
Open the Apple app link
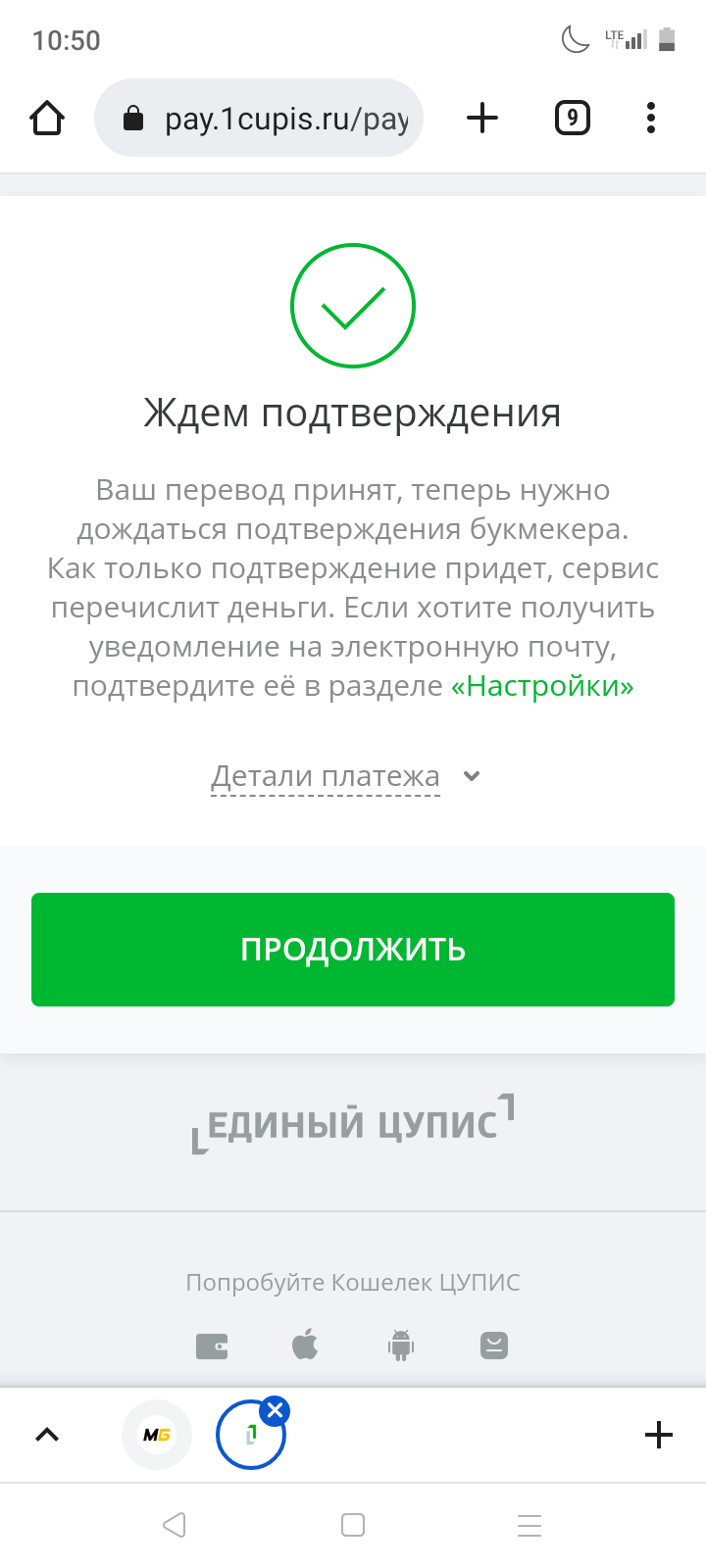(305, 1346)
